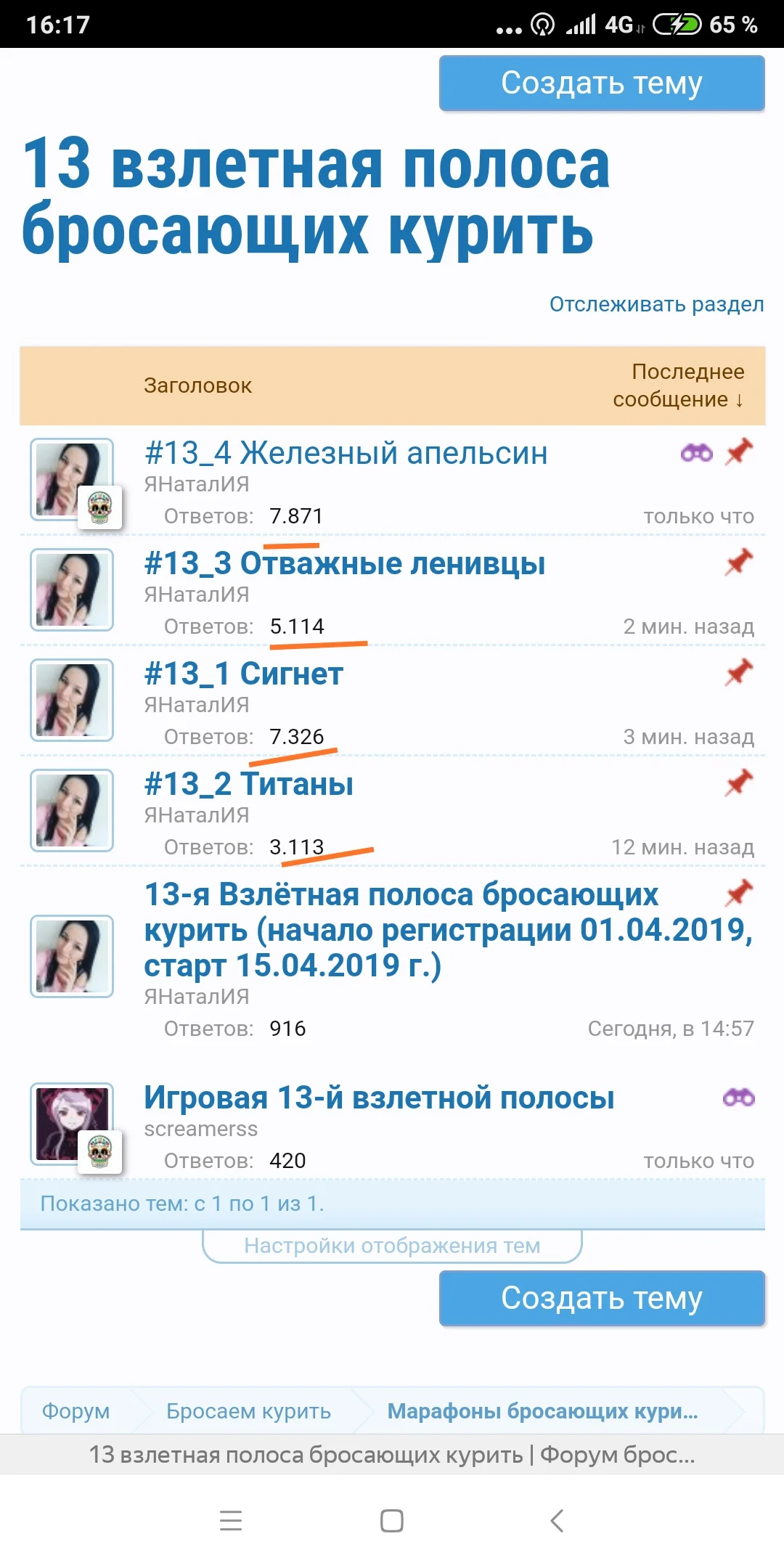Go to Бросаем курить section
This screenshot has height=1568, width=784.
coord(248,1411)
